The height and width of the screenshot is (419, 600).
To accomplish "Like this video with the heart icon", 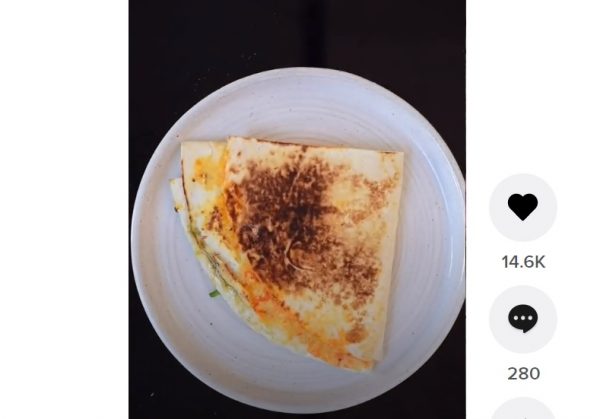I will [x=523, y=207].
